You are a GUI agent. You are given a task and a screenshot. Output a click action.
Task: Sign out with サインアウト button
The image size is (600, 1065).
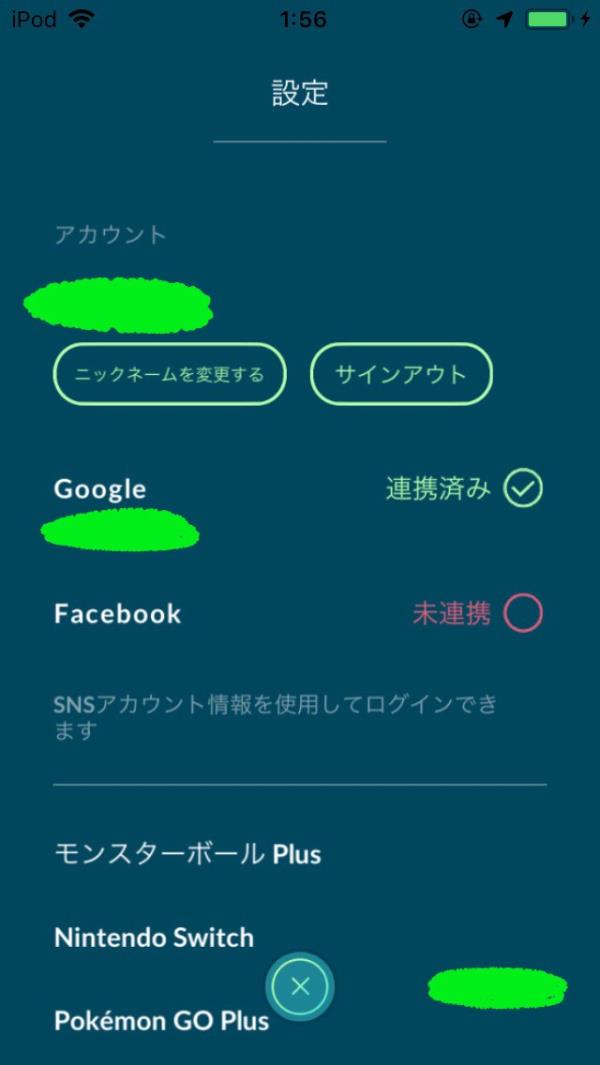tap(401, 374)
